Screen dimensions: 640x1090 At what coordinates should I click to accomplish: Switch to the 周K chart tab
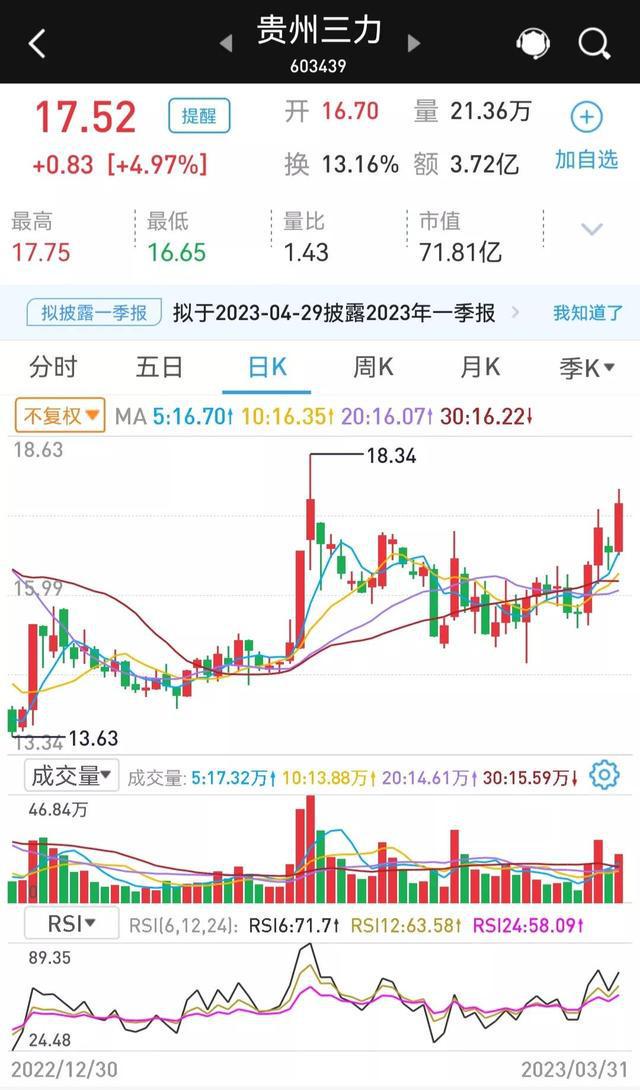(x=373, y=368)
